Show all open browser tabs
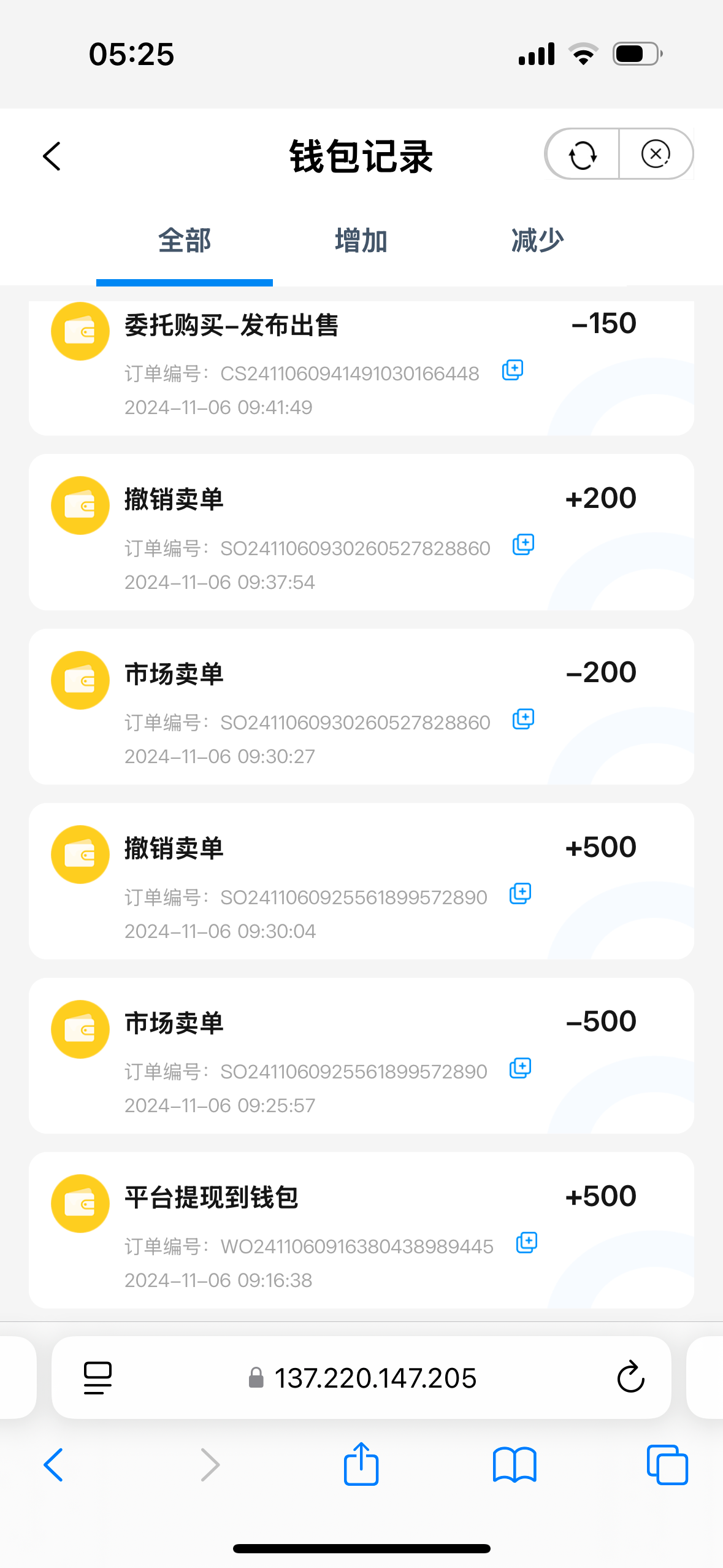The image size is (723, 1568). (x=667, y=1465)
